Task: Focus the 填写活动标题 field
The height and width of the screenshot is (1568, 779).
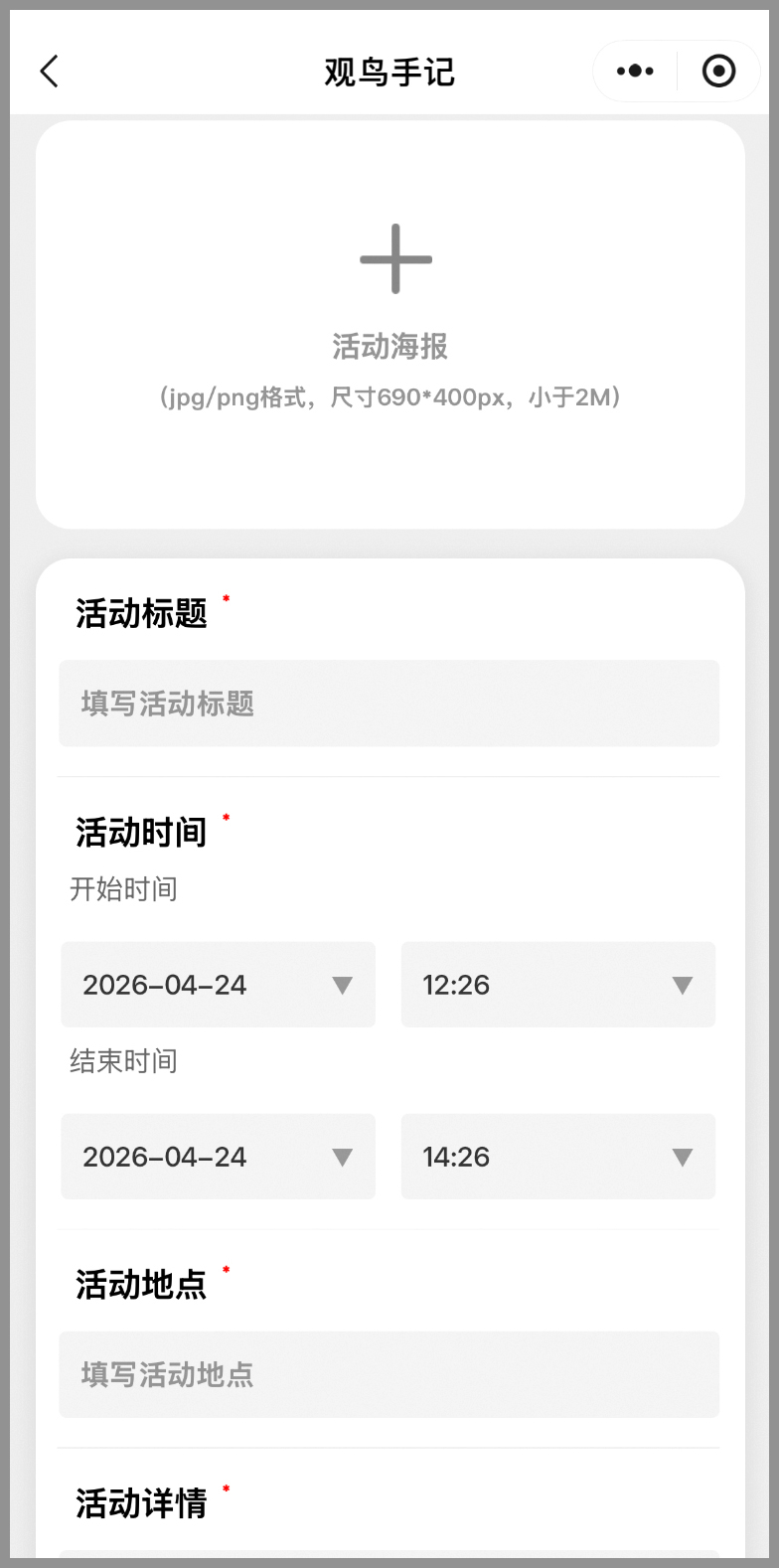Action: pyautogui.click(x=389, y=704)
